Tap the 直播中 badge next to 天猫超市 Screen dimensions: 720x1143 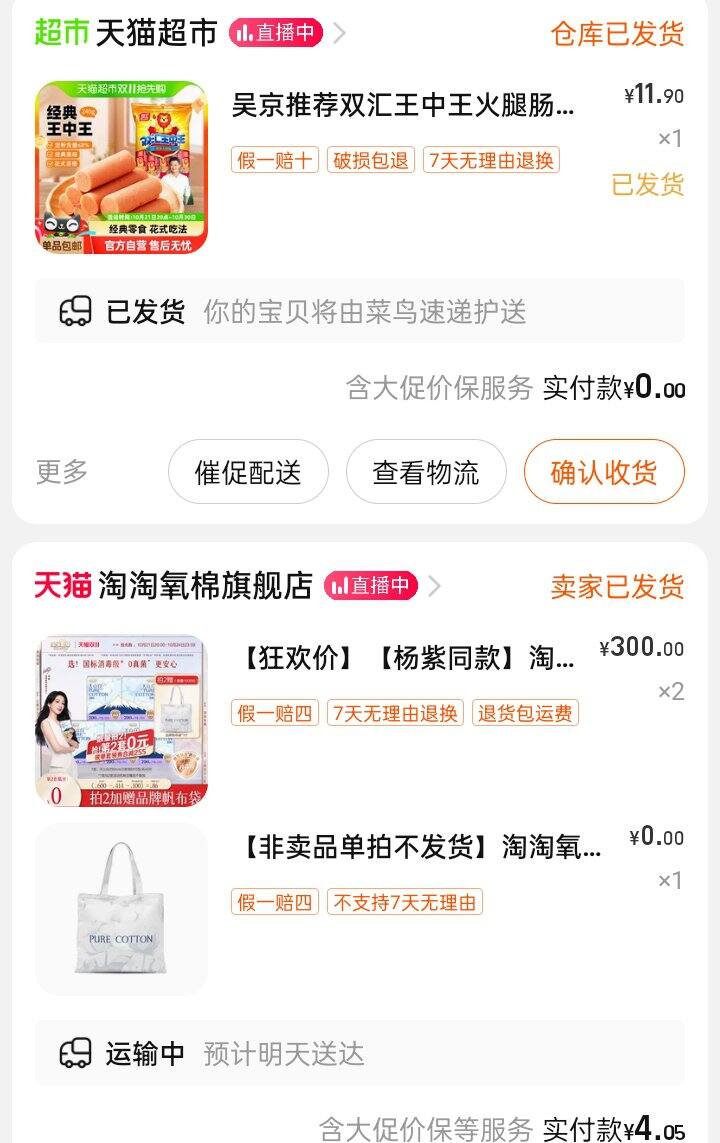coord(275,33)
